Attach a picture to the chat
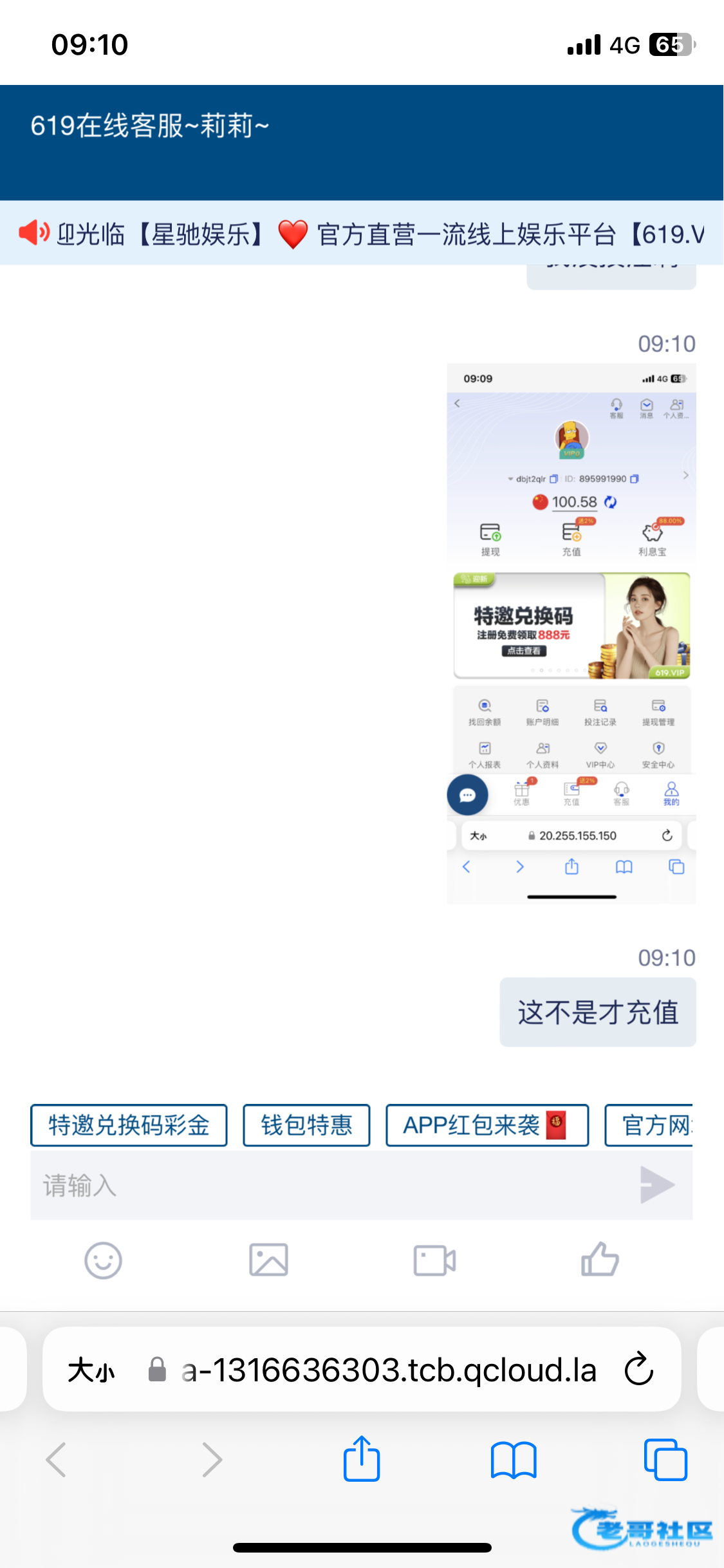This screenshot has height=1568, width=724. (x=268, y=1260)
